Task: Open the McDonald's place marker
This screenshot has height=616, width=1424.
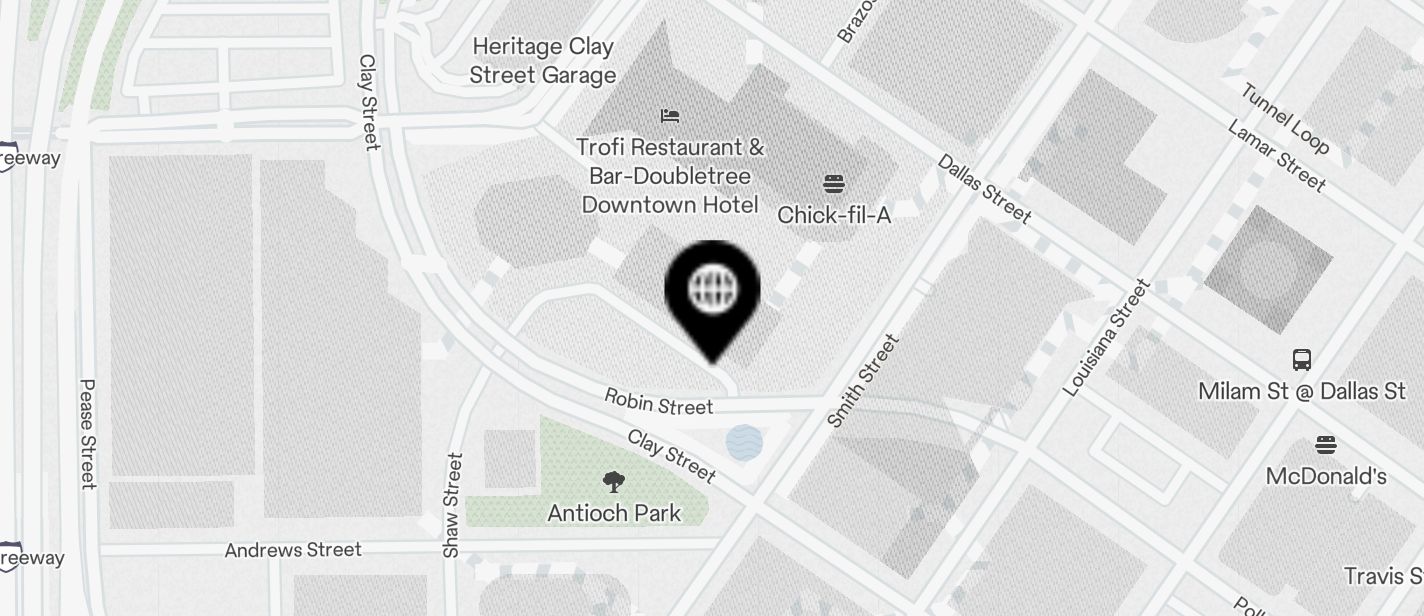Action: pyautogui.click(x=1325, y=445)
